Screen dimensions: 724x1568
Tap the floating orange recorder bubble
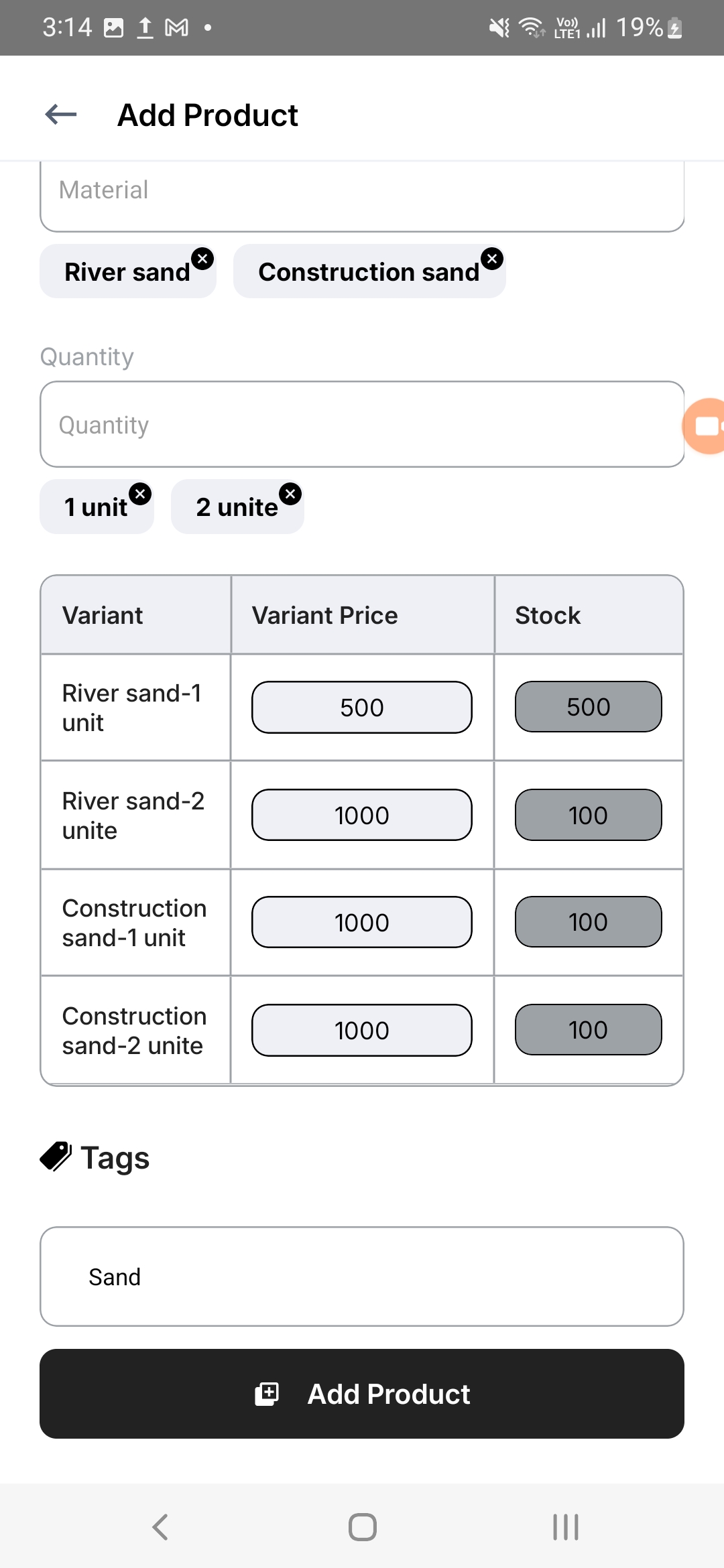point(705,426)
